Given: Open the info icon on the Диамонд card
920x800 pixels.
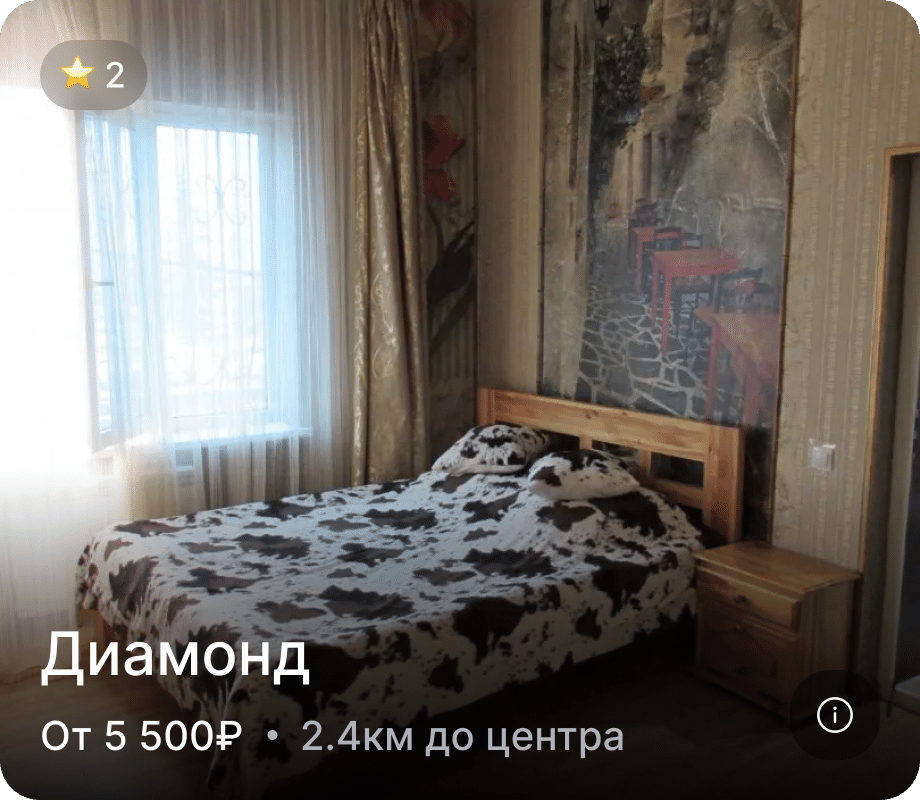Looking at the screenshot, I should coord(835,715).
